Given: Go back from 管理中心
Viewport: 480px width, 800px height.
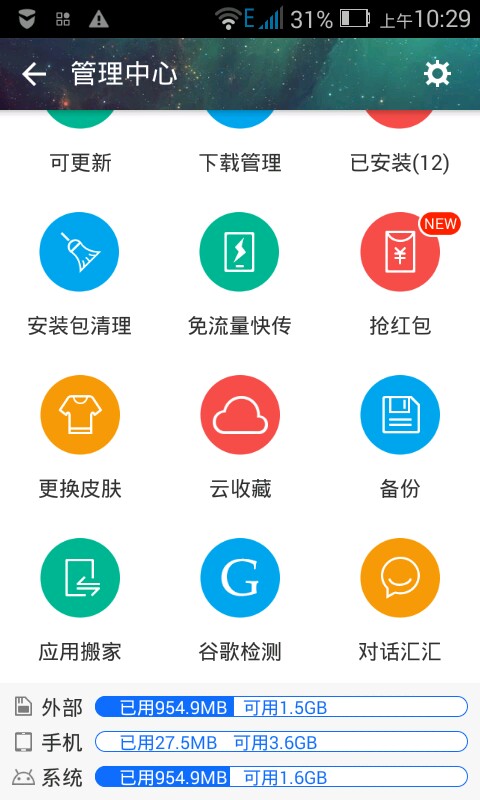Looking at the screenshot, I should [x=34, y=74].
